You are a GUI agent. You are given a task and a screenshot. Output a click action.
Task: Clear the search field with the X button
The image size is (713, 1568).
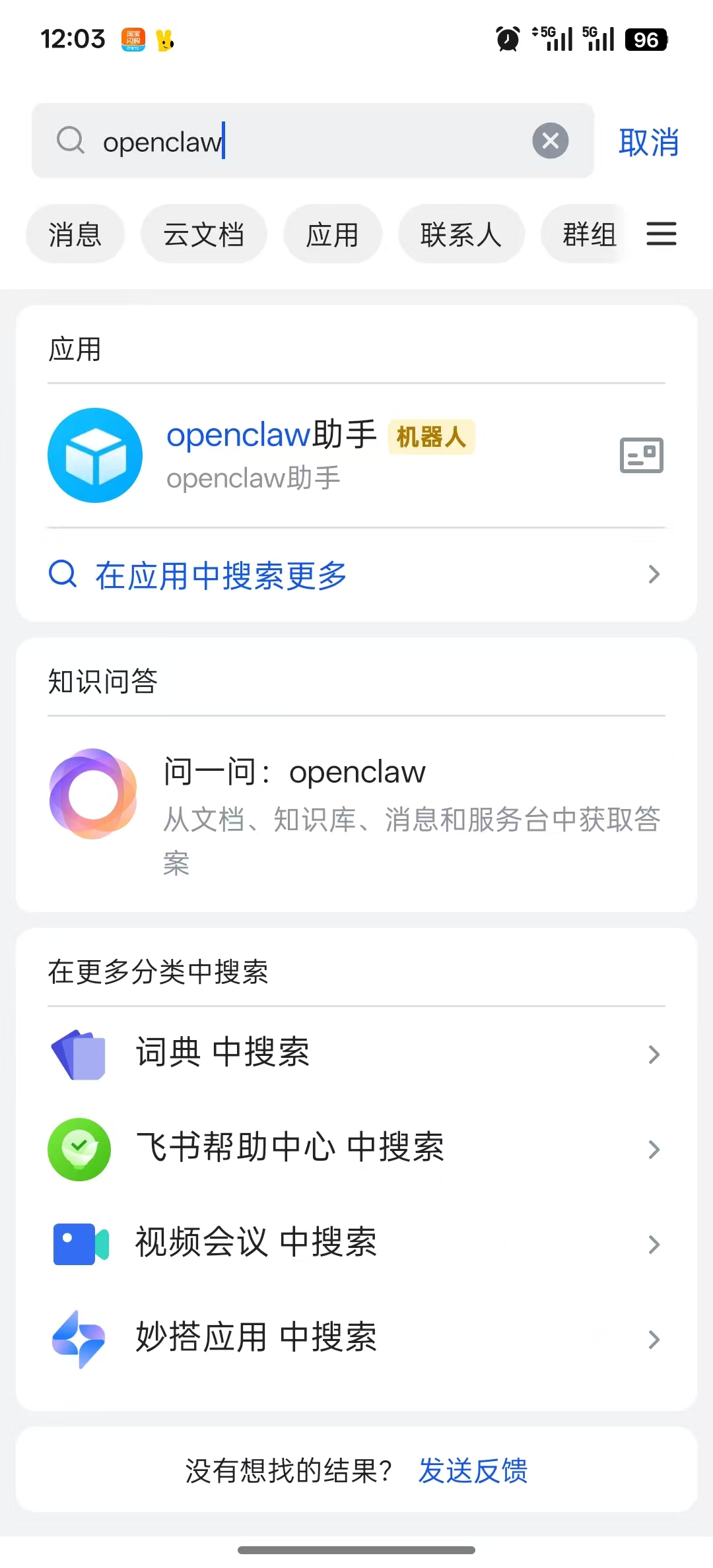[550, 141]
